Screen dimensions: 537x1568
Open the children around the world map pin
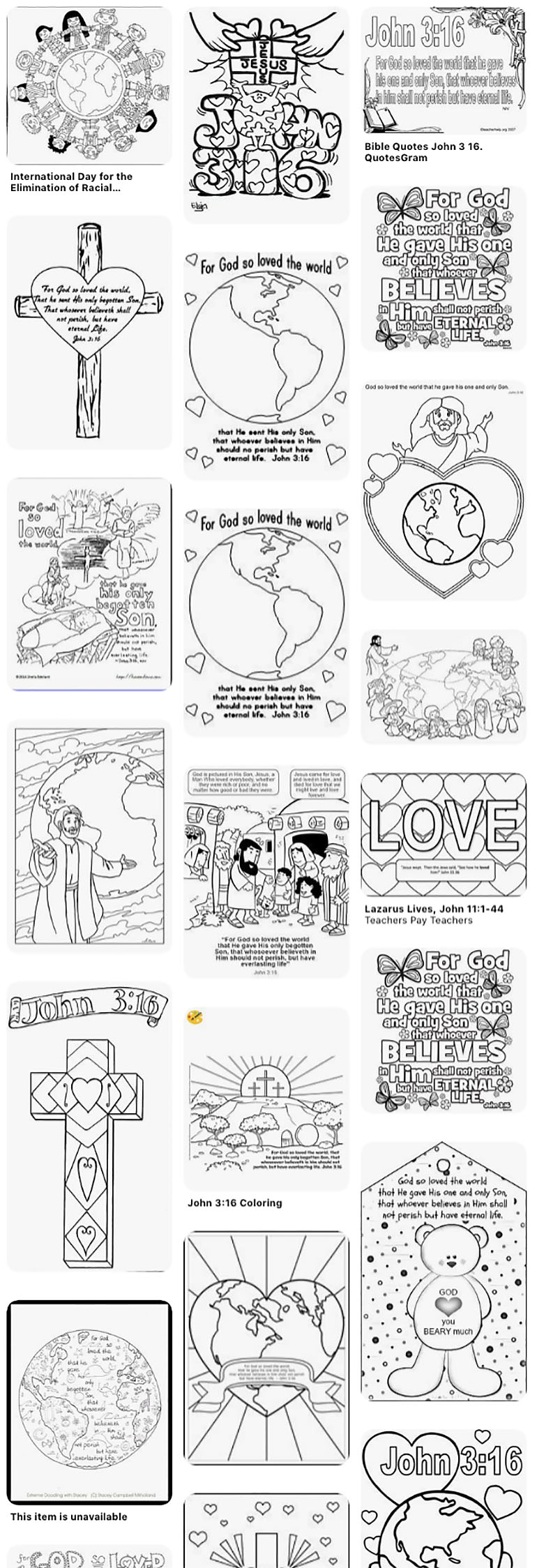point(443,686)
